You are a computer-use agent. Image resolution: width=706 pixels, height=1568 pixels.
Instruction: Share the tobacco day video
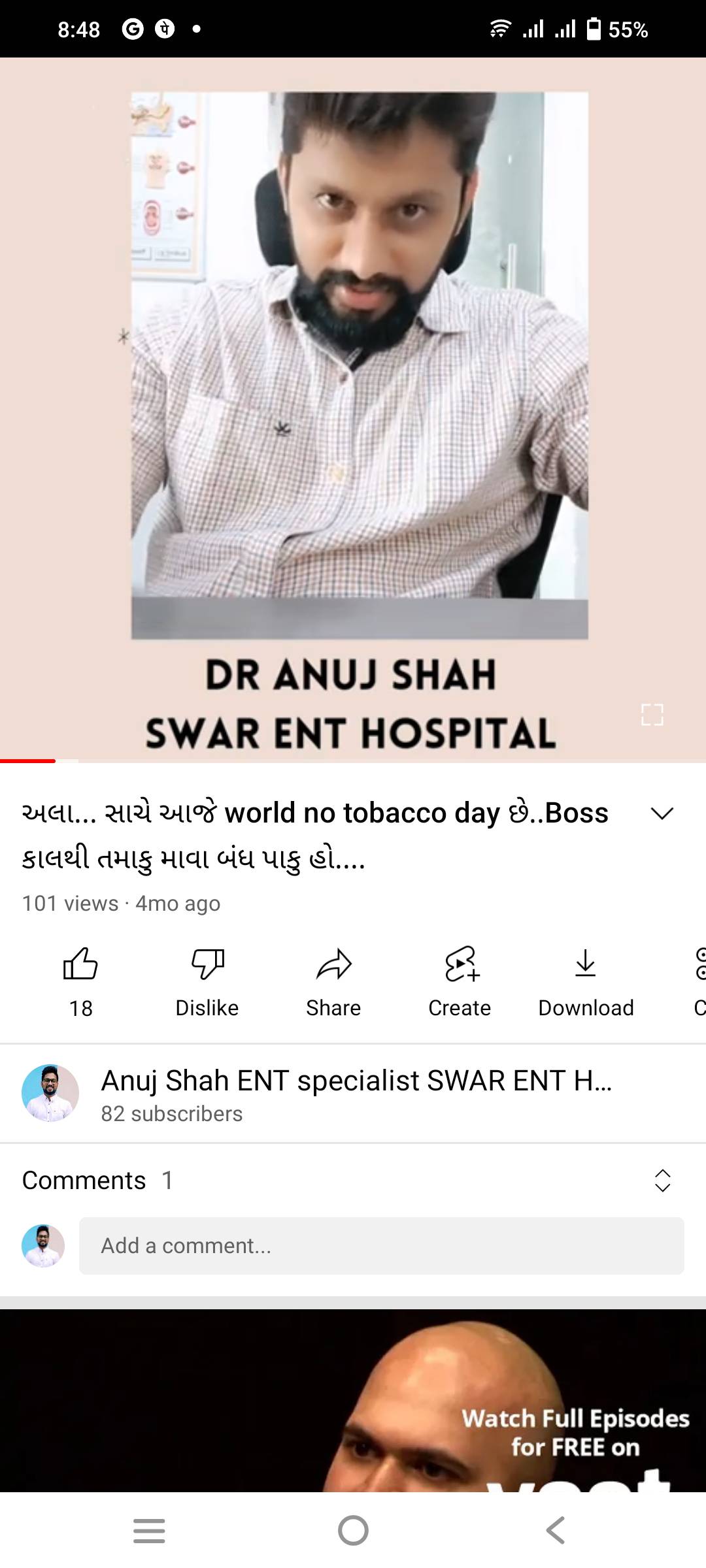coord(333,980)
